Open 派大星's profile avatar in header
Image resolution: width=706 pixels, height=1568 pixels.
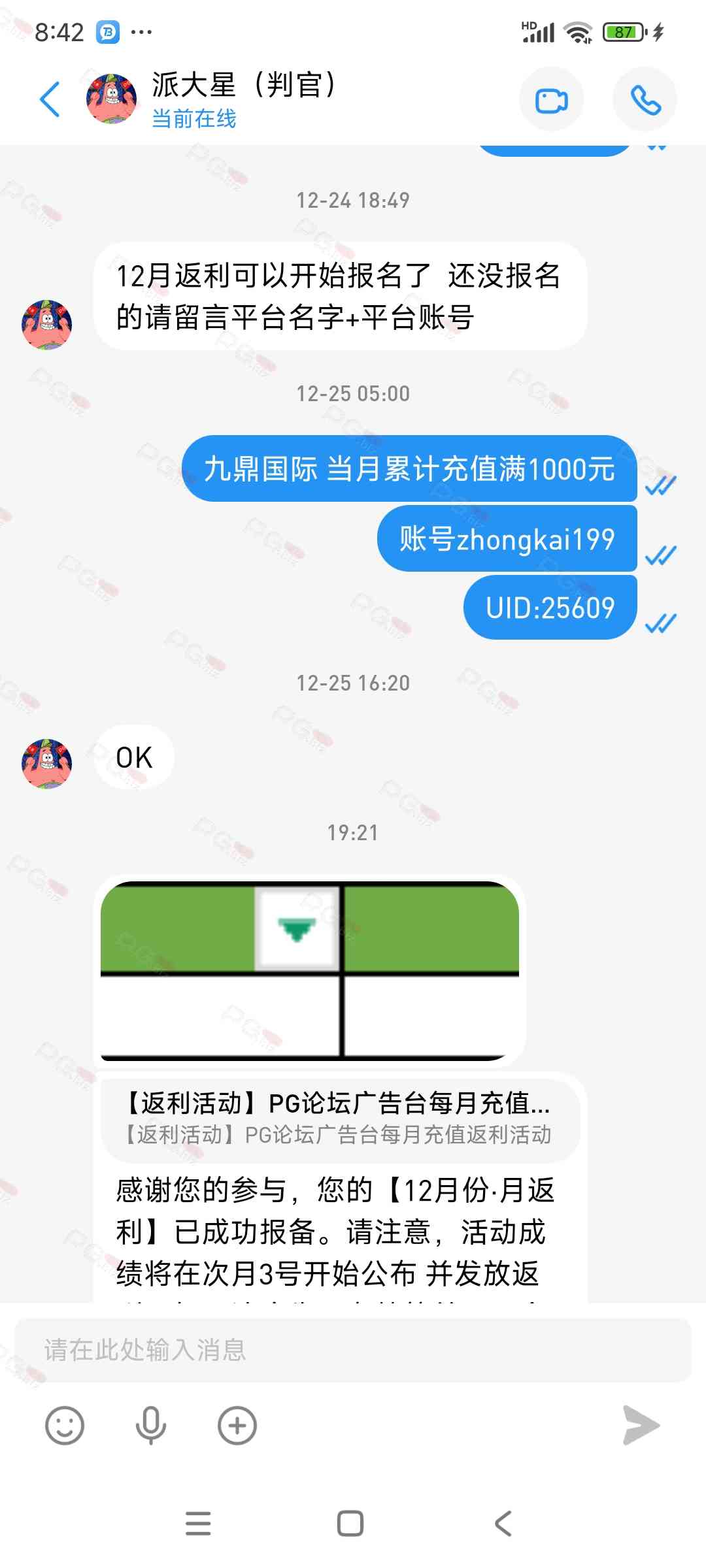click(x=112, y=99)
